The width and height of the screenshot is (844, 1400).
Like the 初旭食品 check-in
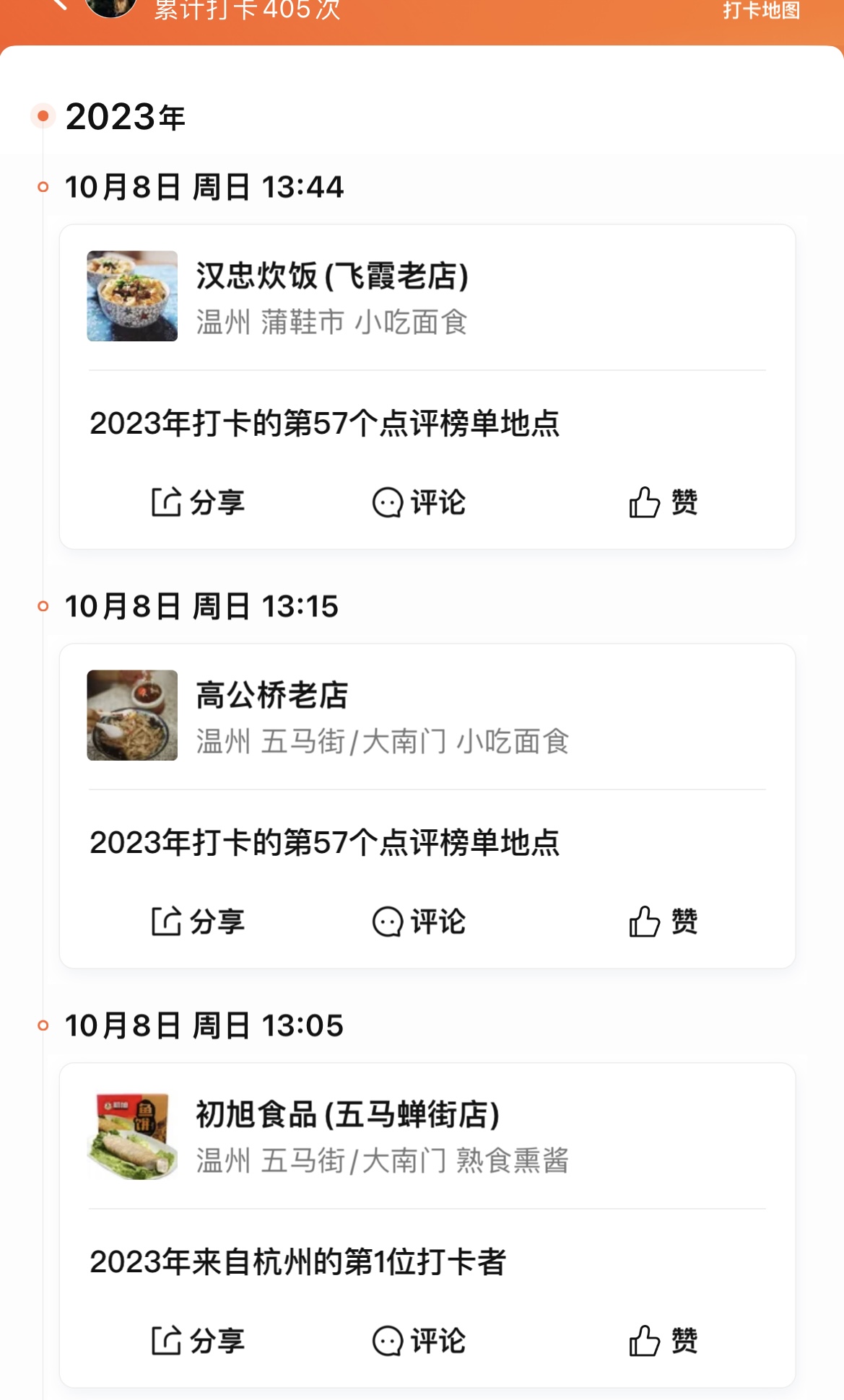663,1341
